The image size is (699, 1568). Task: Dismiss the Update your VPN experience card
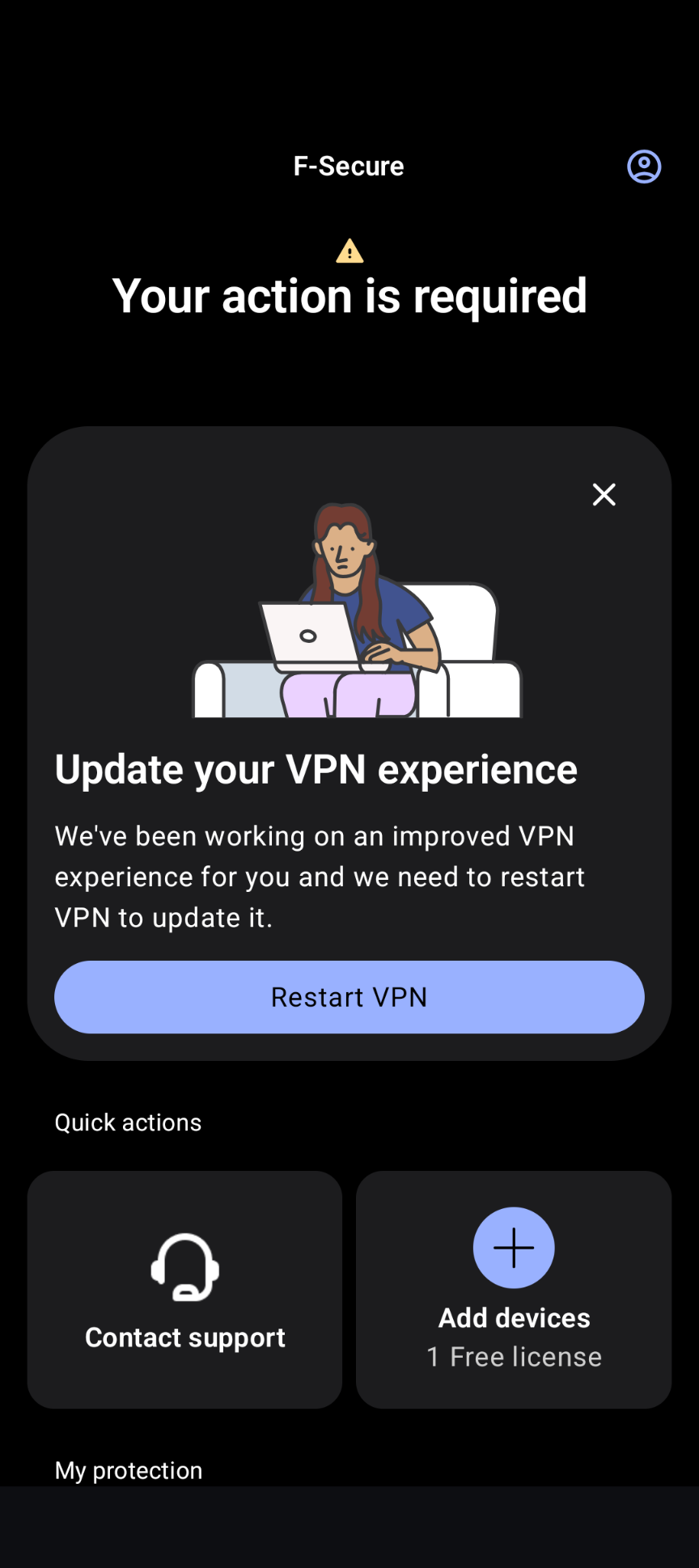tap(604, 494)
